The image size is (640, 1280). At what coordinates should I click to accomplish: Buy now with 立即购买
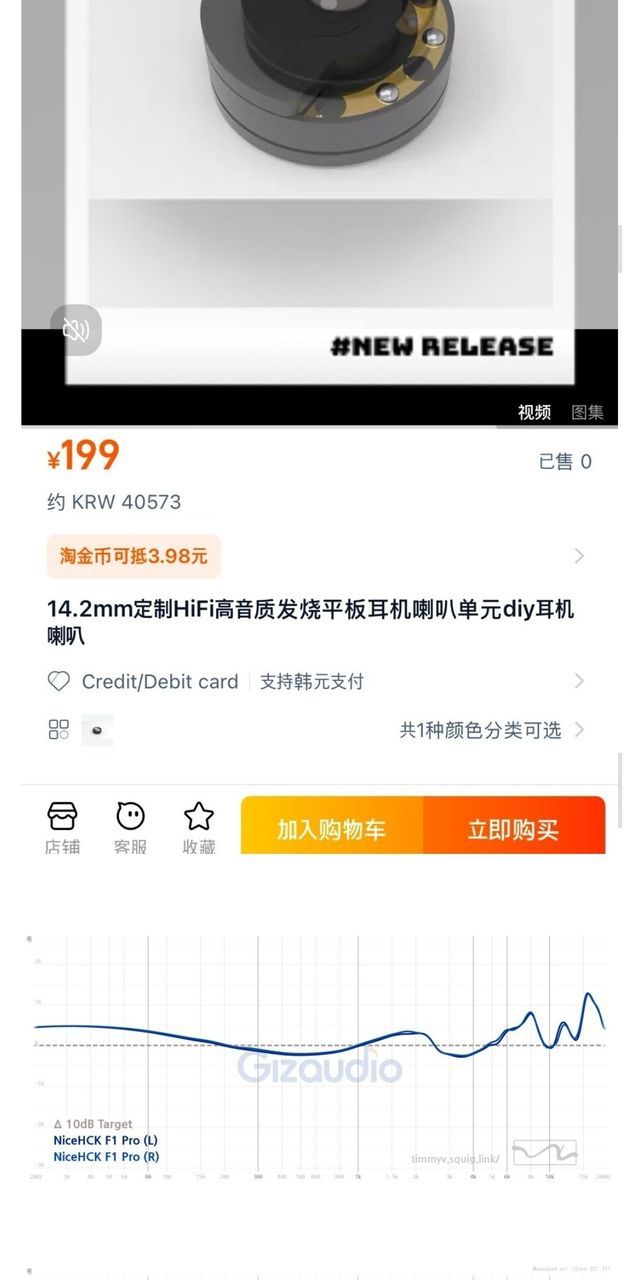pyautogui.click(x=514, y=829)
